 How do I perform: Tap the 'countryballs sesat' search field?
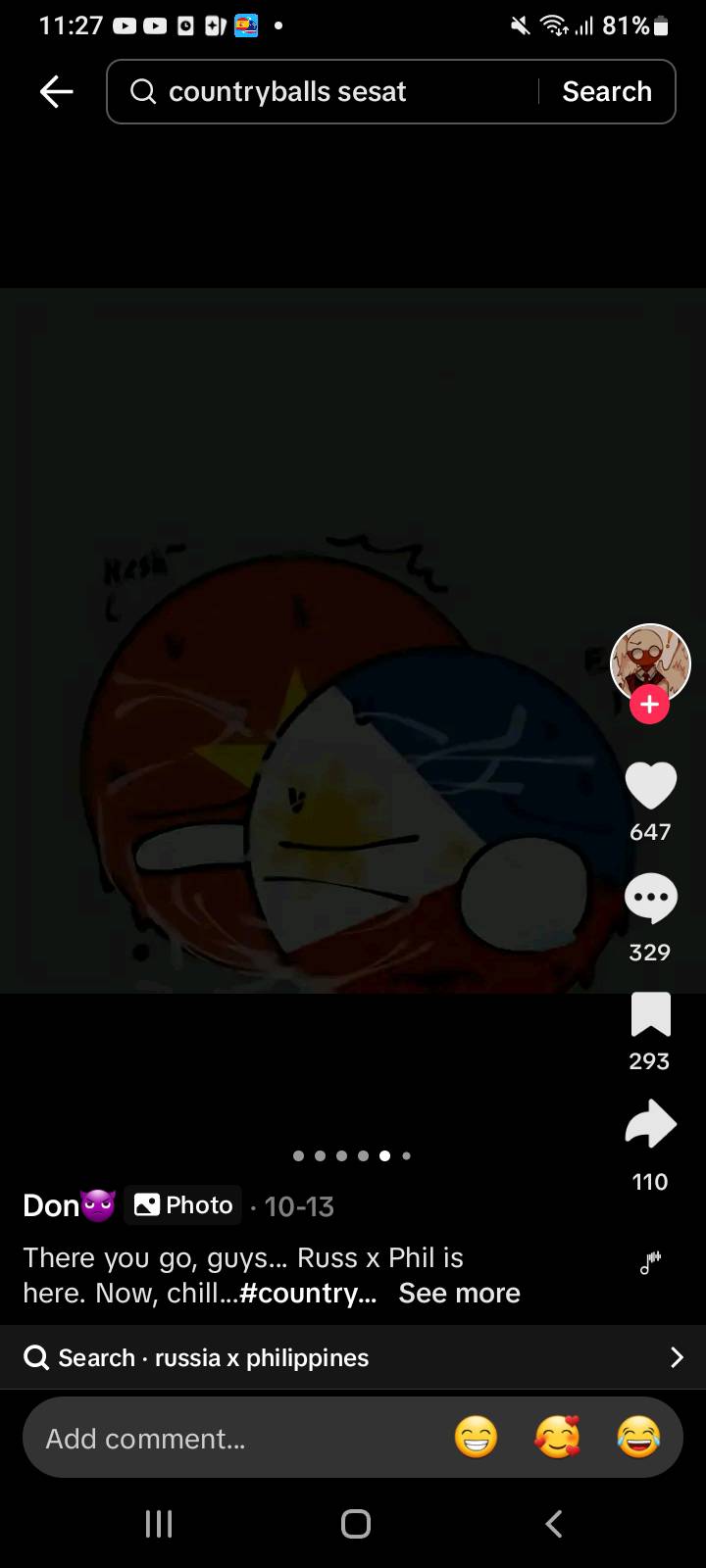tap(333, 91)
